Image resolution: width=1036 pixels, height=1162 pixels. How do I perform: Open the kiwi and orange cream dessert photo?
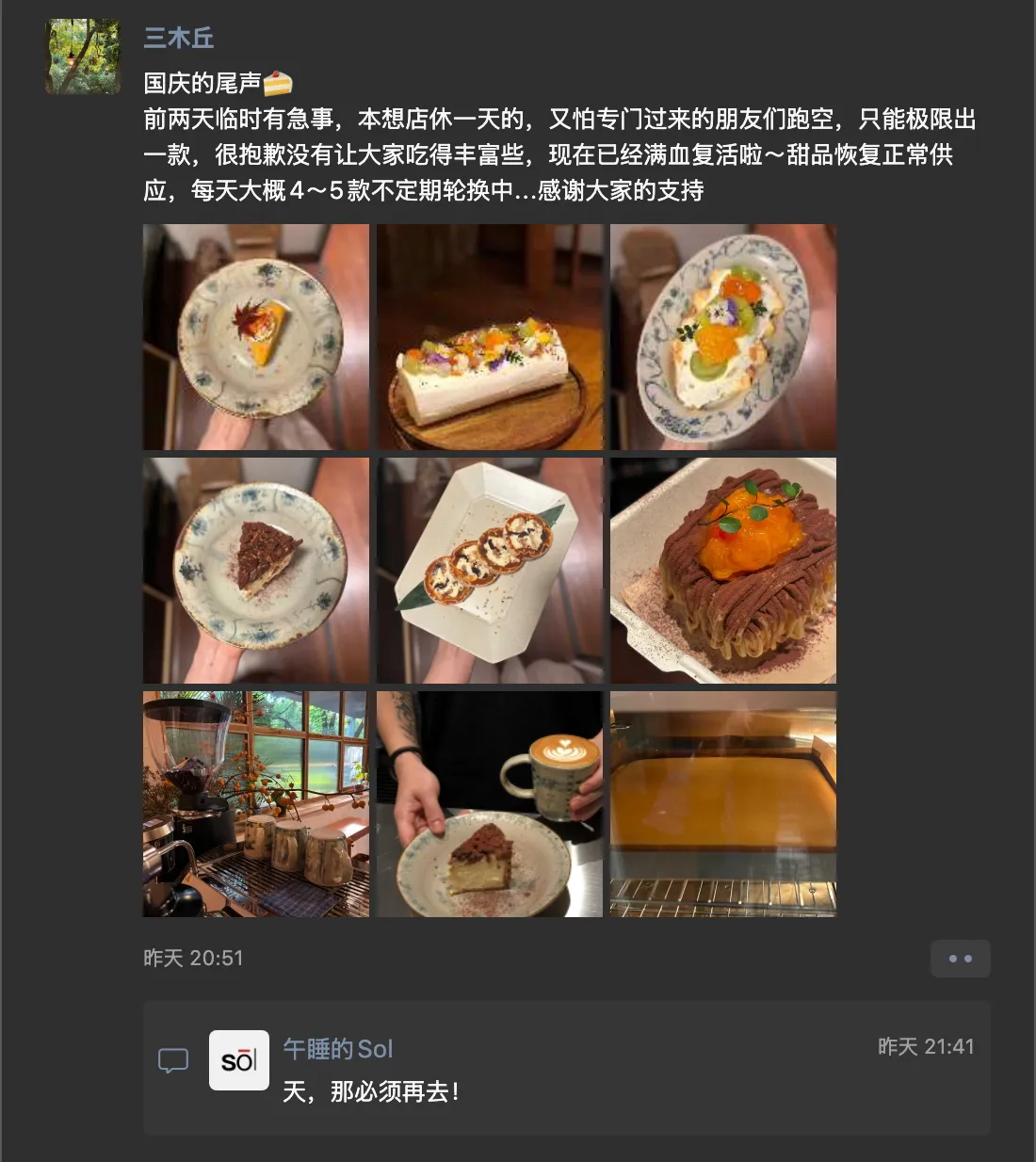(x=722, y=336)
